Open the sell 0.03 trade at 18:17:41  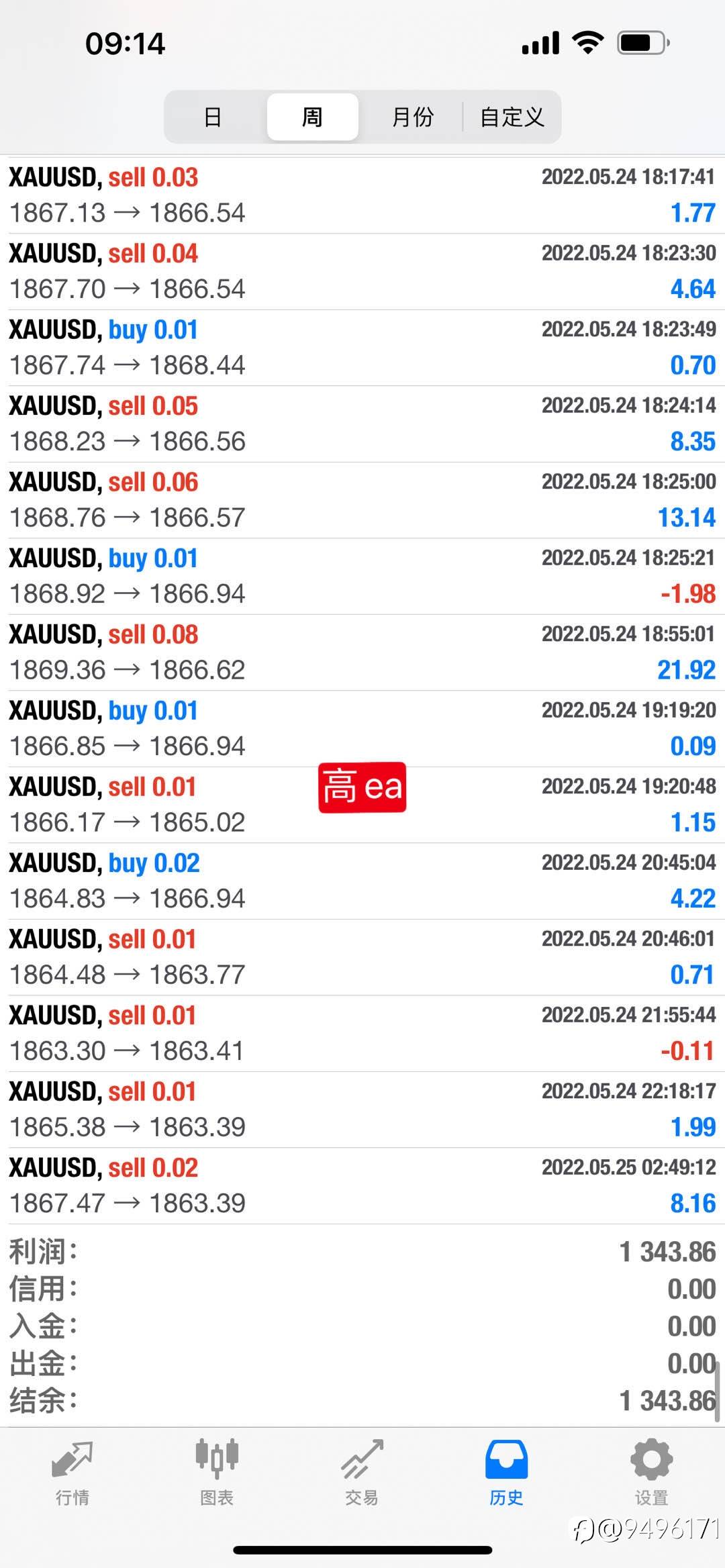point(362,195)
